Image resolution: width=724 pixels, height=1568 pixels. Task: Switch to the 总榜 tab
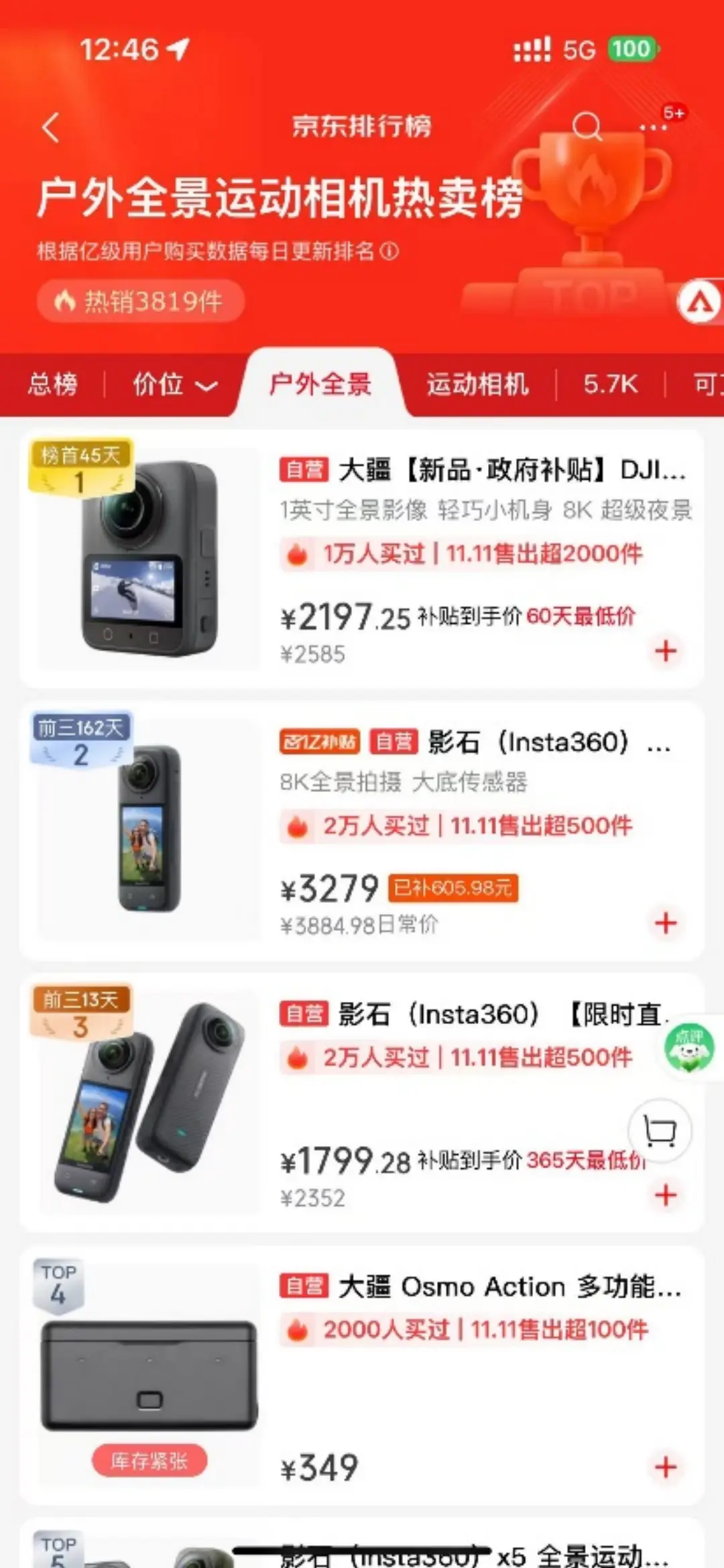[52, 384]
